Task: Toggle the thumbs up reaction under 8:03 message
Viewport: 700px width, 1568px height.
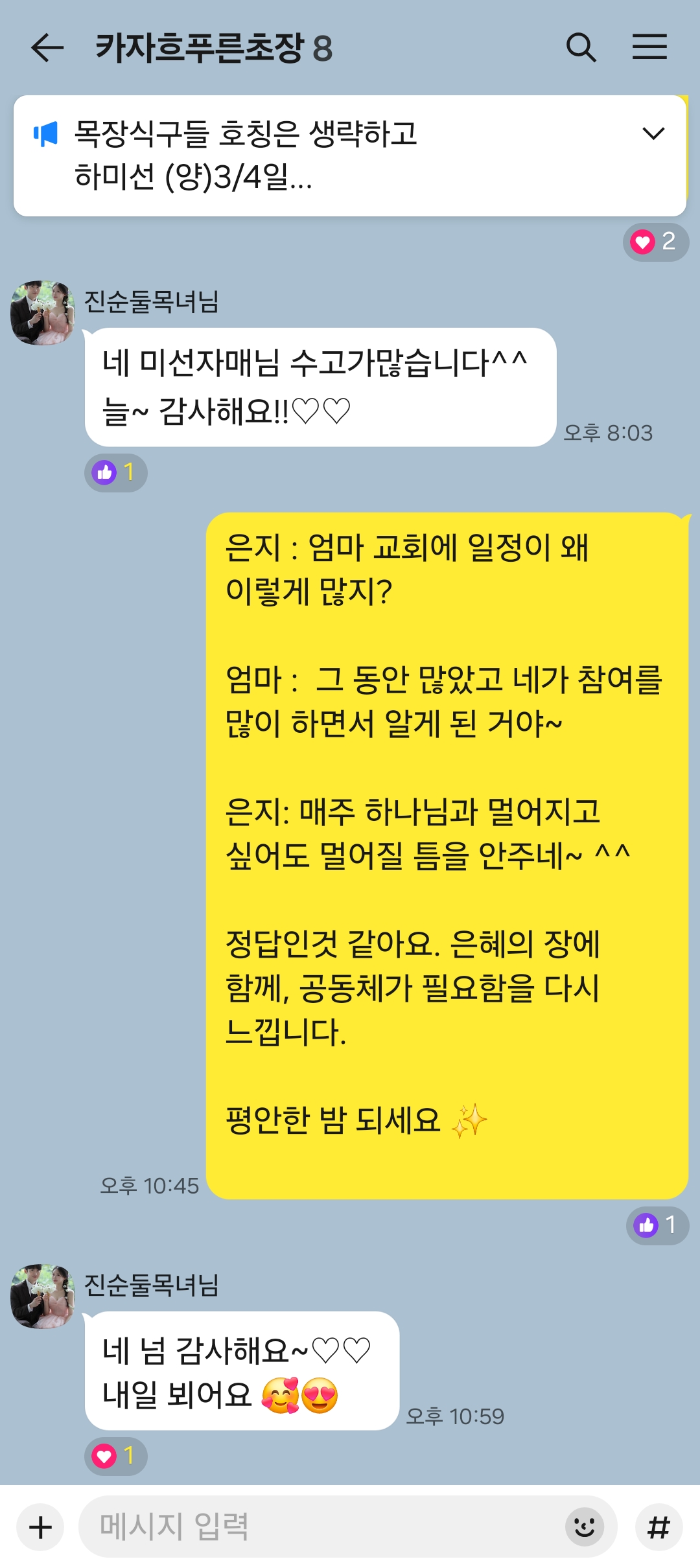Action: click(117, 472)
